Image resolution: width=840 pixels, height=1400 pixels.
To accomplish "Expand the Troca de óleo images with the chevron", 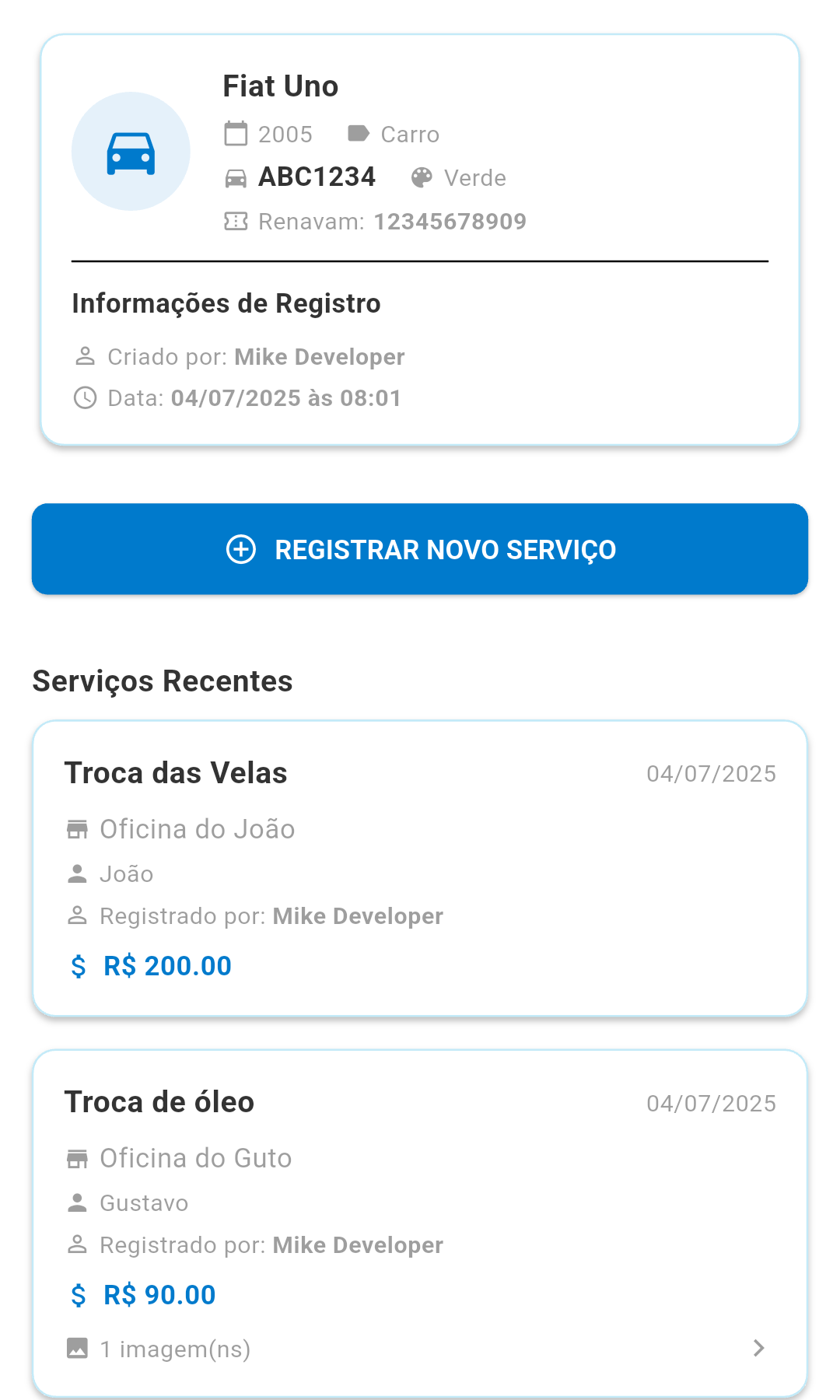I will [759, 1348].
